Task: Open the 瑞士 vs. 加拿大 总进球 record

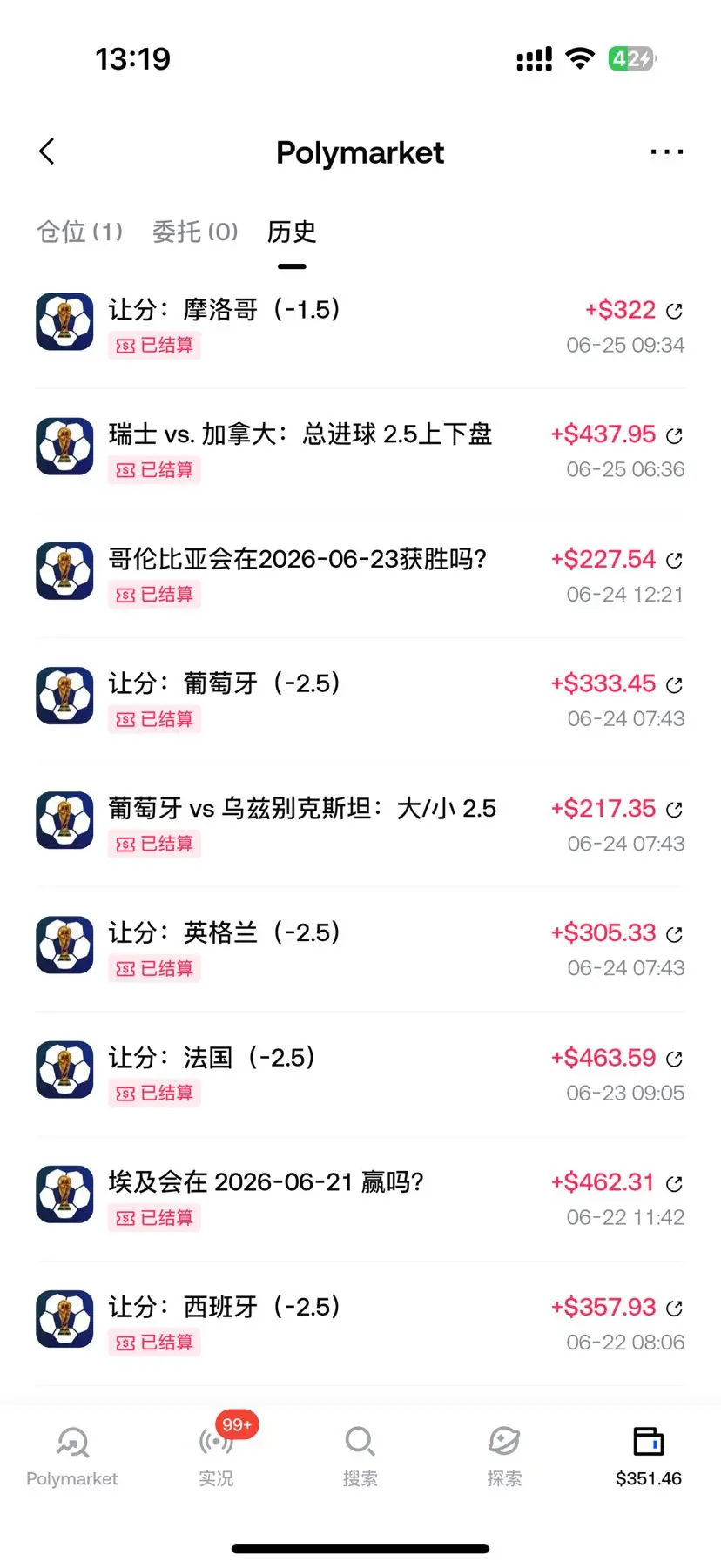Action: coord(360,451)
